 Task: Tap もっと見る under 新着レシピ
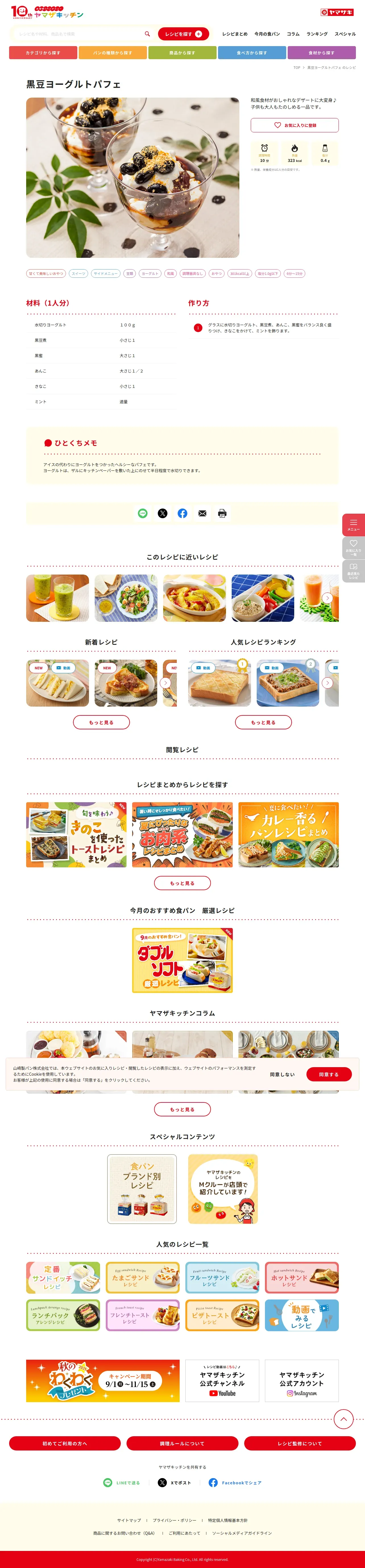pos(101,722)
